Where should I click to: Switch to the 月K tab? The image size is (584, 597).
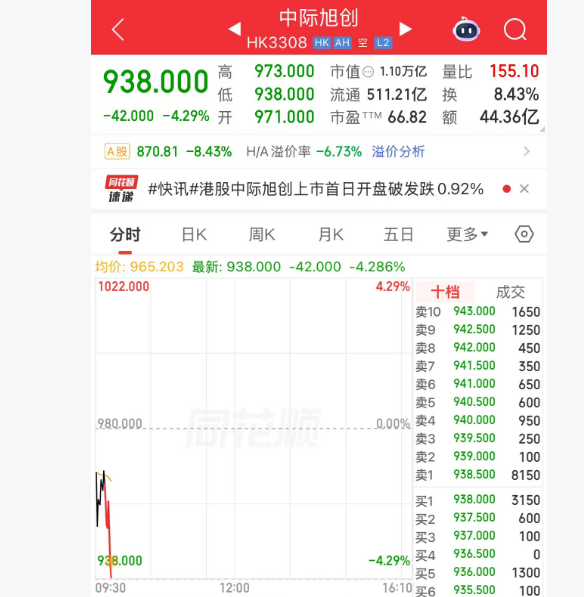330,235
